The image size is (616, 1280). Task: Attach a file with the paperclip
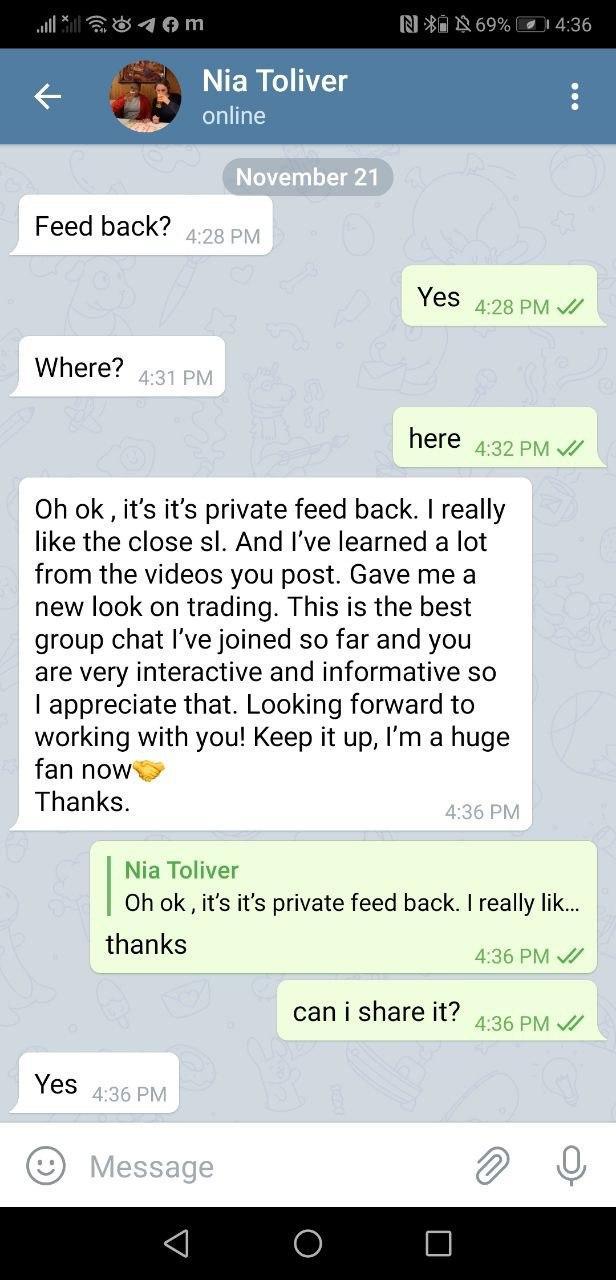(x=492, y=1165)
